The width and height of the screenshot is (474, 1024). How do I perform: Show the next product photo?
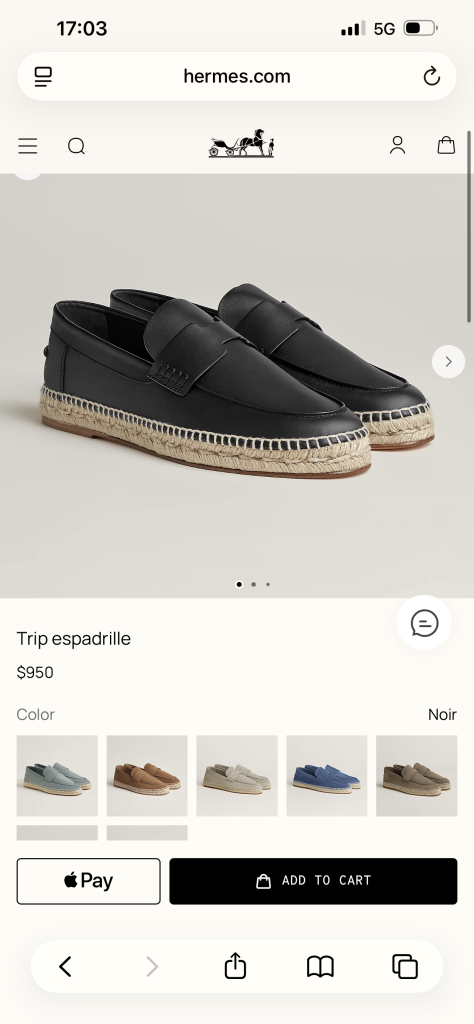(x=449, y=362)
